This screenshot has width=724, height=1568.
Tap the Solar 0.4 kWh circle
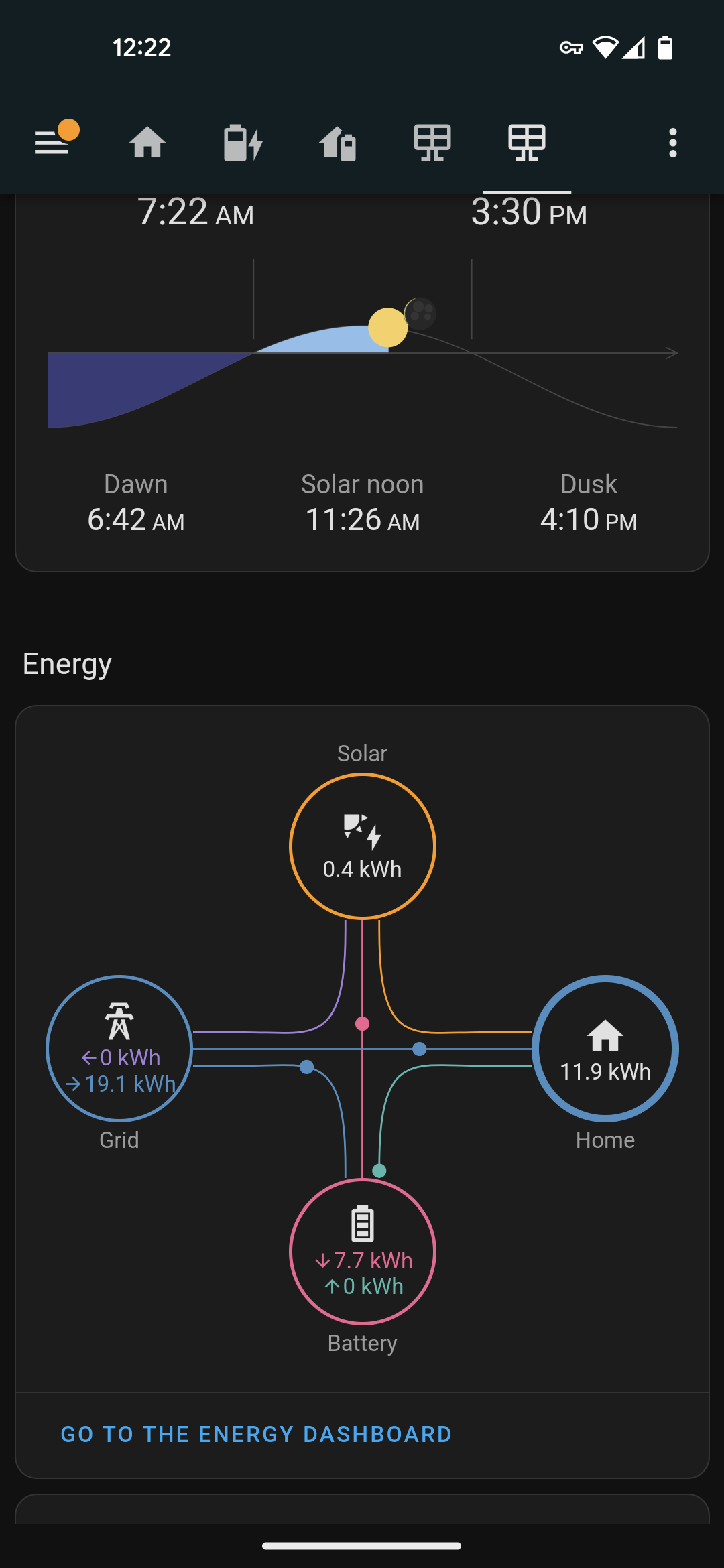[x=363, y=846]
